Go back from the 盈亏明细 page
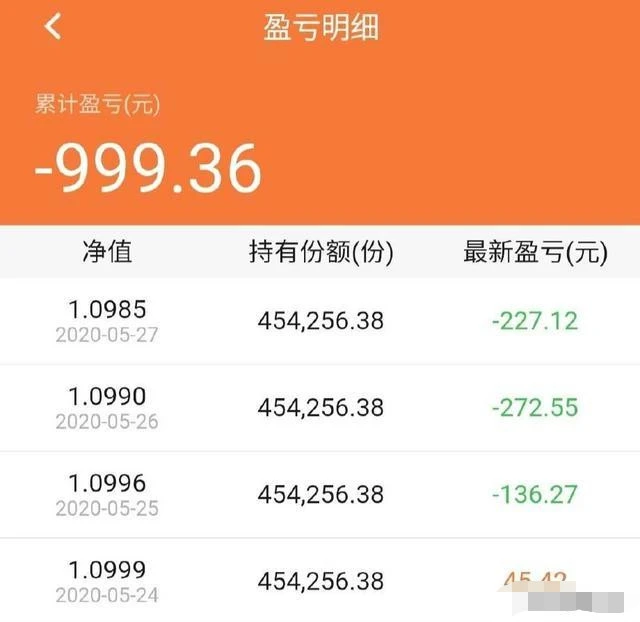The image size is (640, 622). pyautogui.click(x=53, y=27)
